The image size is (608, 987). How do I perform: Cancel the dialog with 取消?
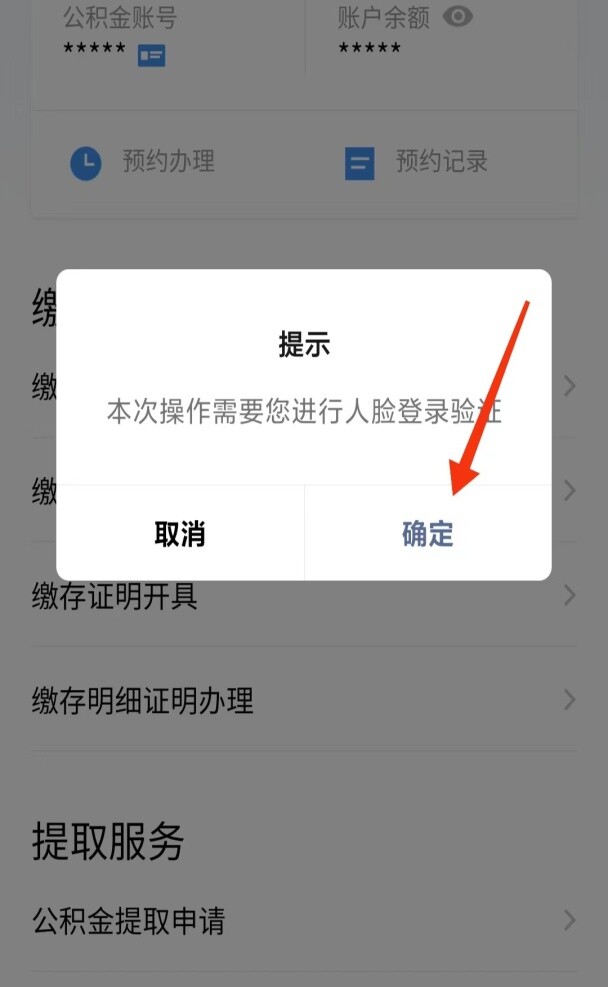coord(180,534)
